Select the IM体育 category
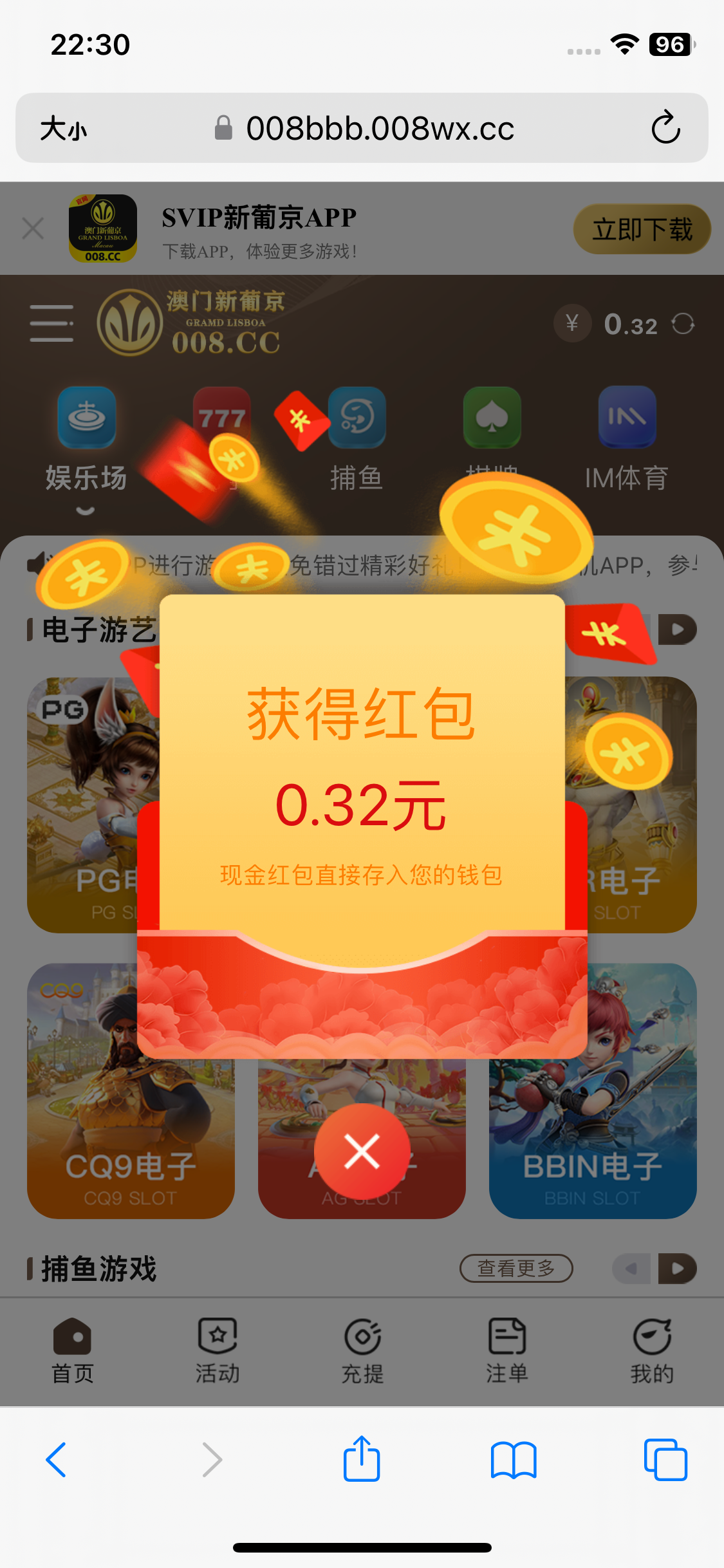This screenshot has width=724, height=1568. tap(626, 439)
